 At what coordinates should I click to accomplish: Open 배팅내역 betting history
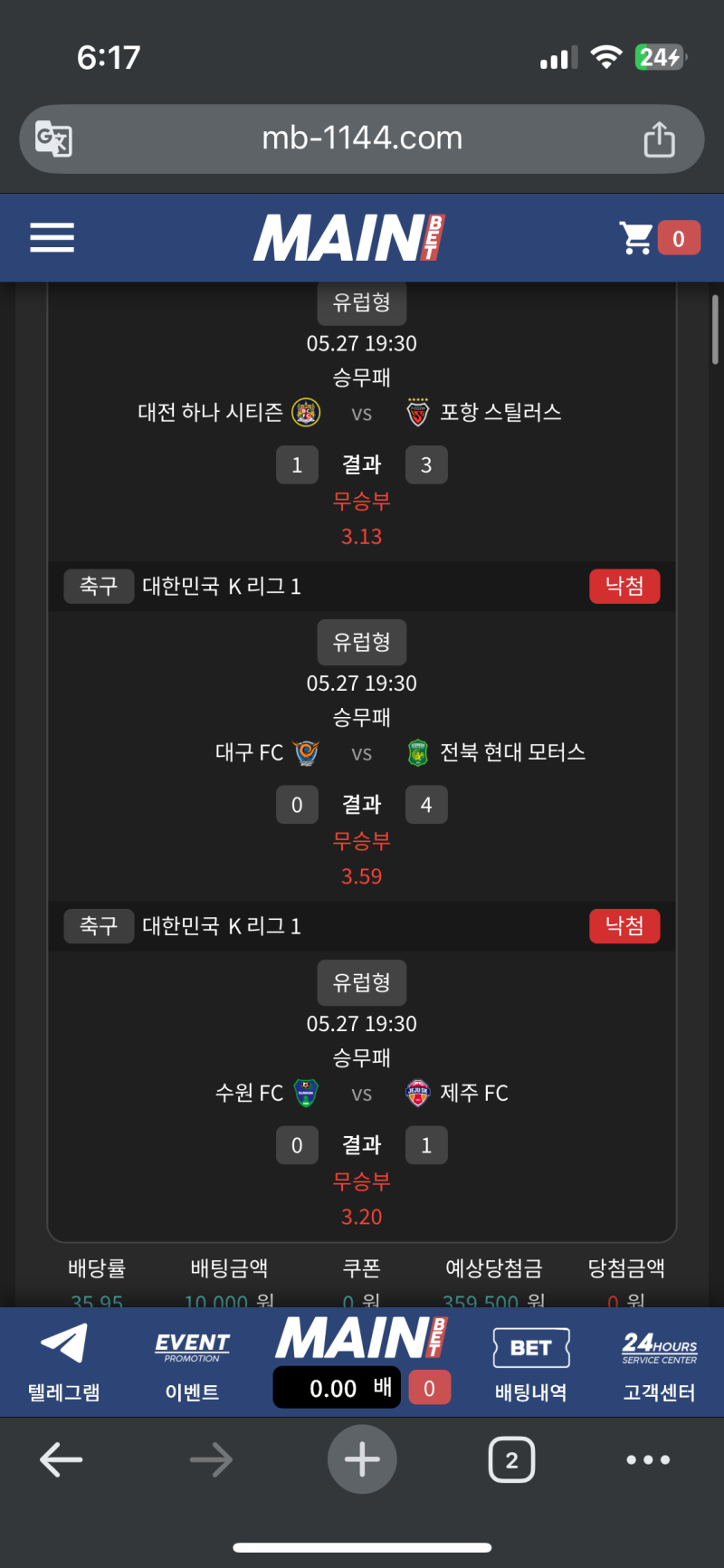pyautogui.click(x=531, y=1362)
